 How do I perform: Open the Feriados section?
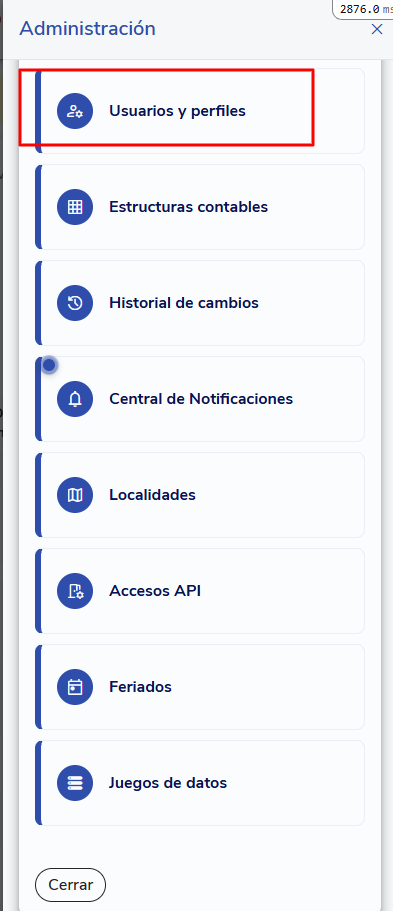click(200, 687)
